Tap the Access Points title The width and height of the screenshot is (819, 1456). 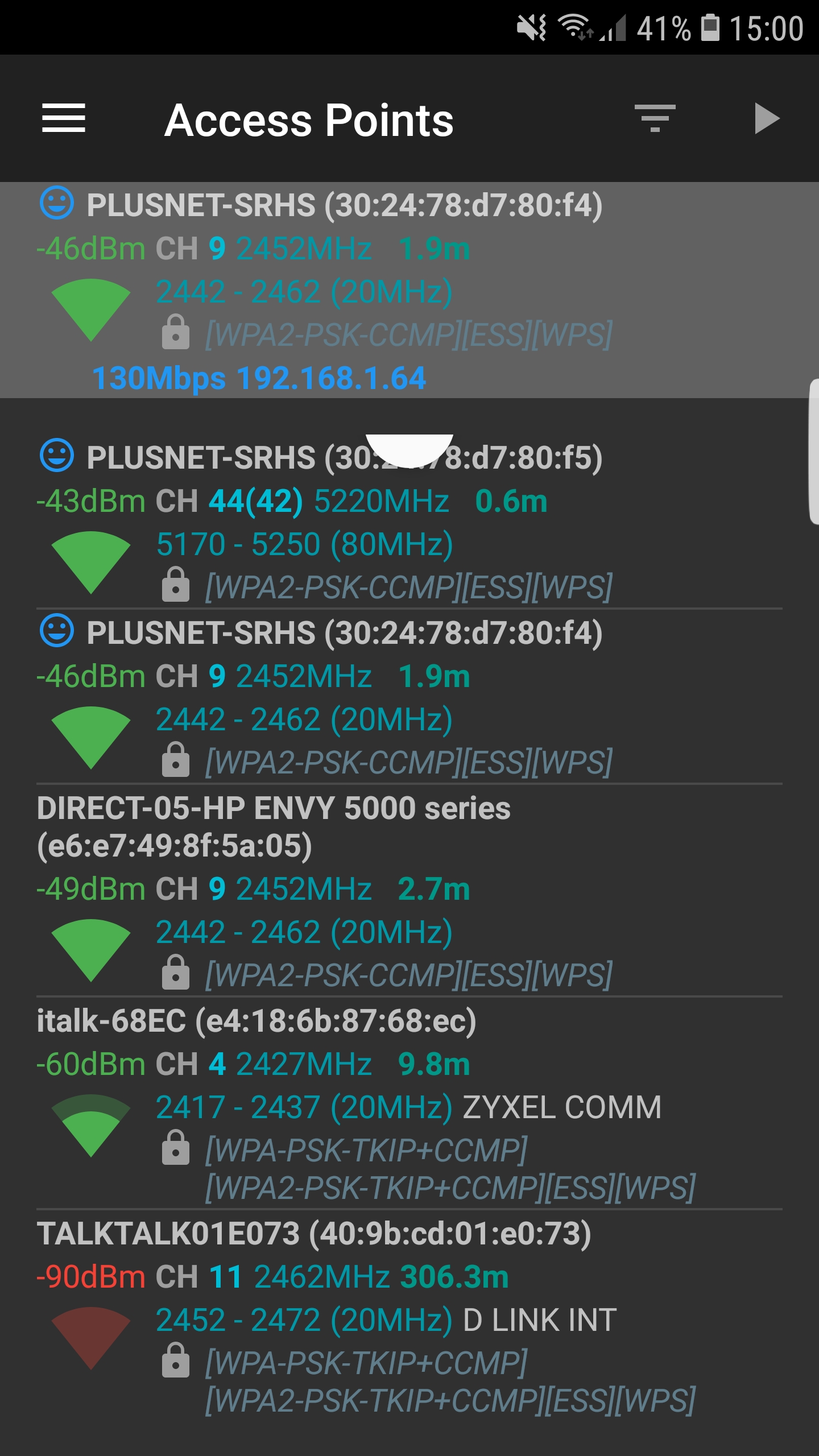[x=308, y=119]
